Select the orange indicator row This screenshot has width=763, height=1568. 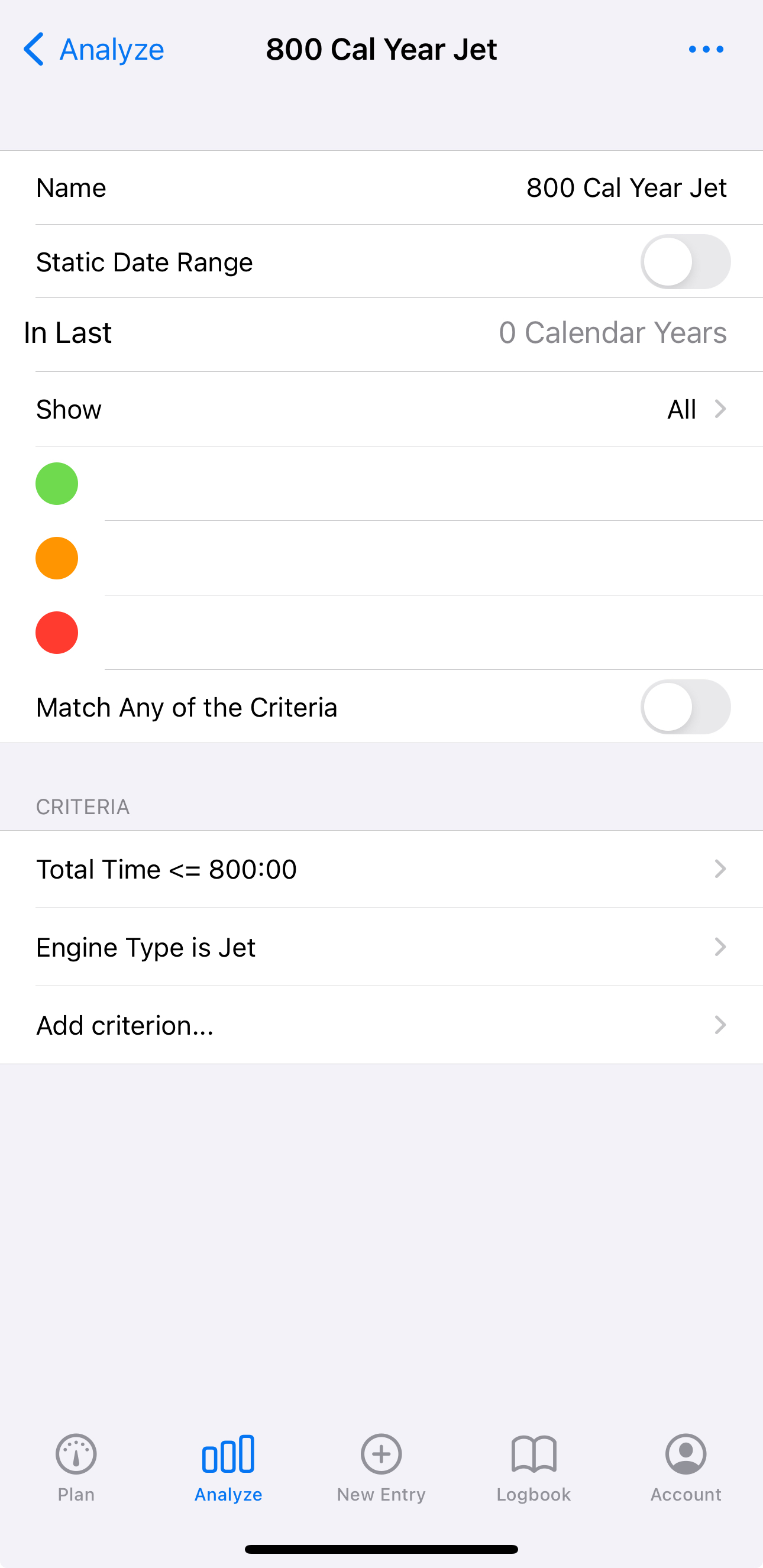coord(381,558)
